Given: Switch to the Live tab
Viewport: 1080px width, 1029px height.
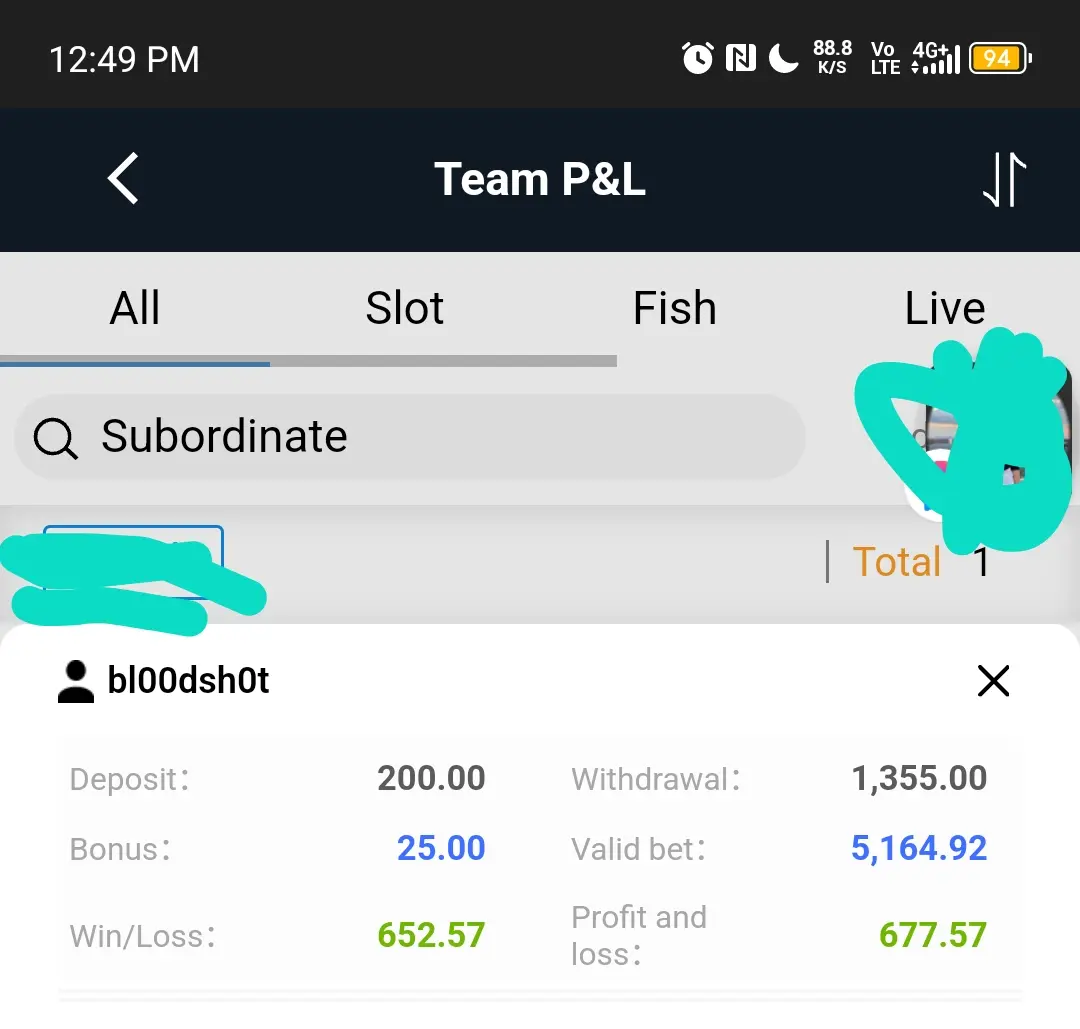Looking at the screenshot, I should point(944,308).
